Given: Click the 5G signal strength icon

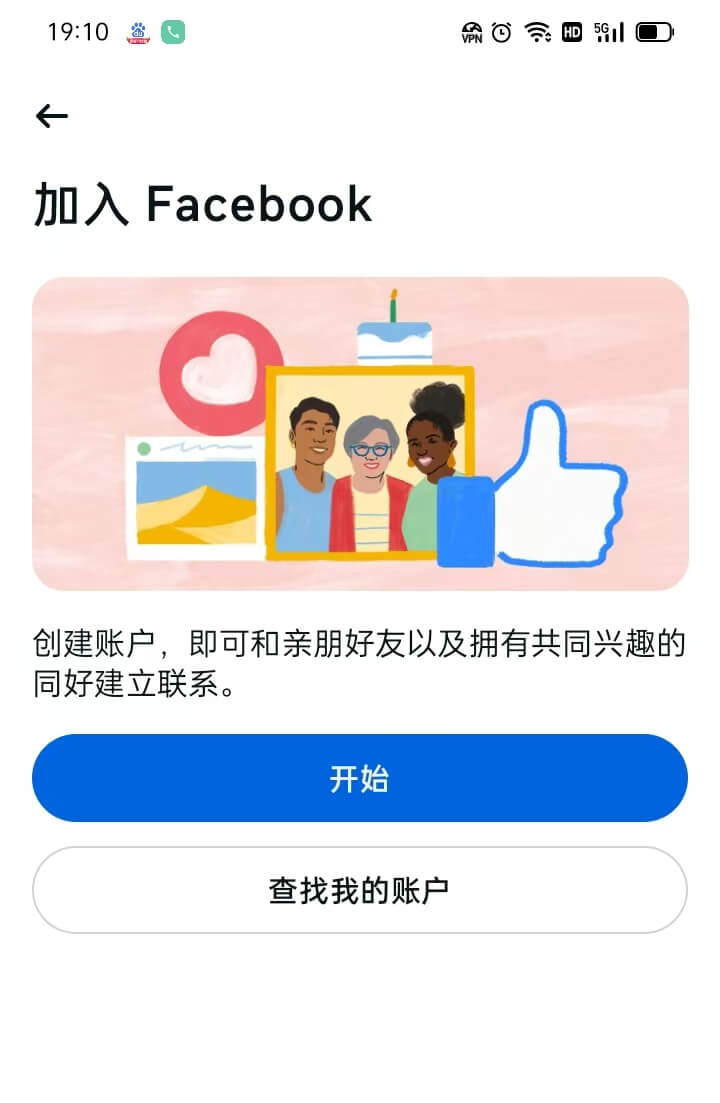Looking at the screenshot, I should pos(606,33).
